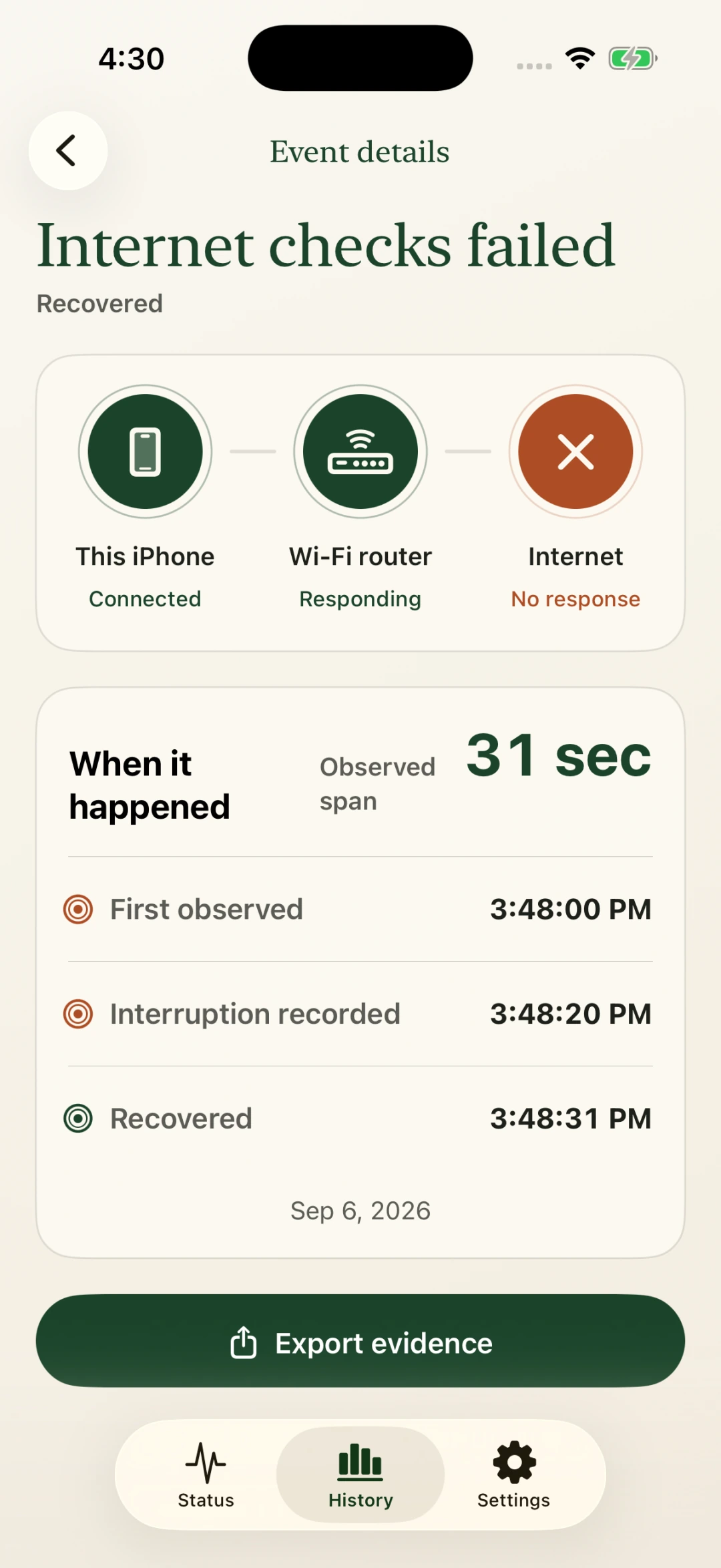Switch to the Status tab
This screenshot has width=721, height=1568.
coord(206,1475)
